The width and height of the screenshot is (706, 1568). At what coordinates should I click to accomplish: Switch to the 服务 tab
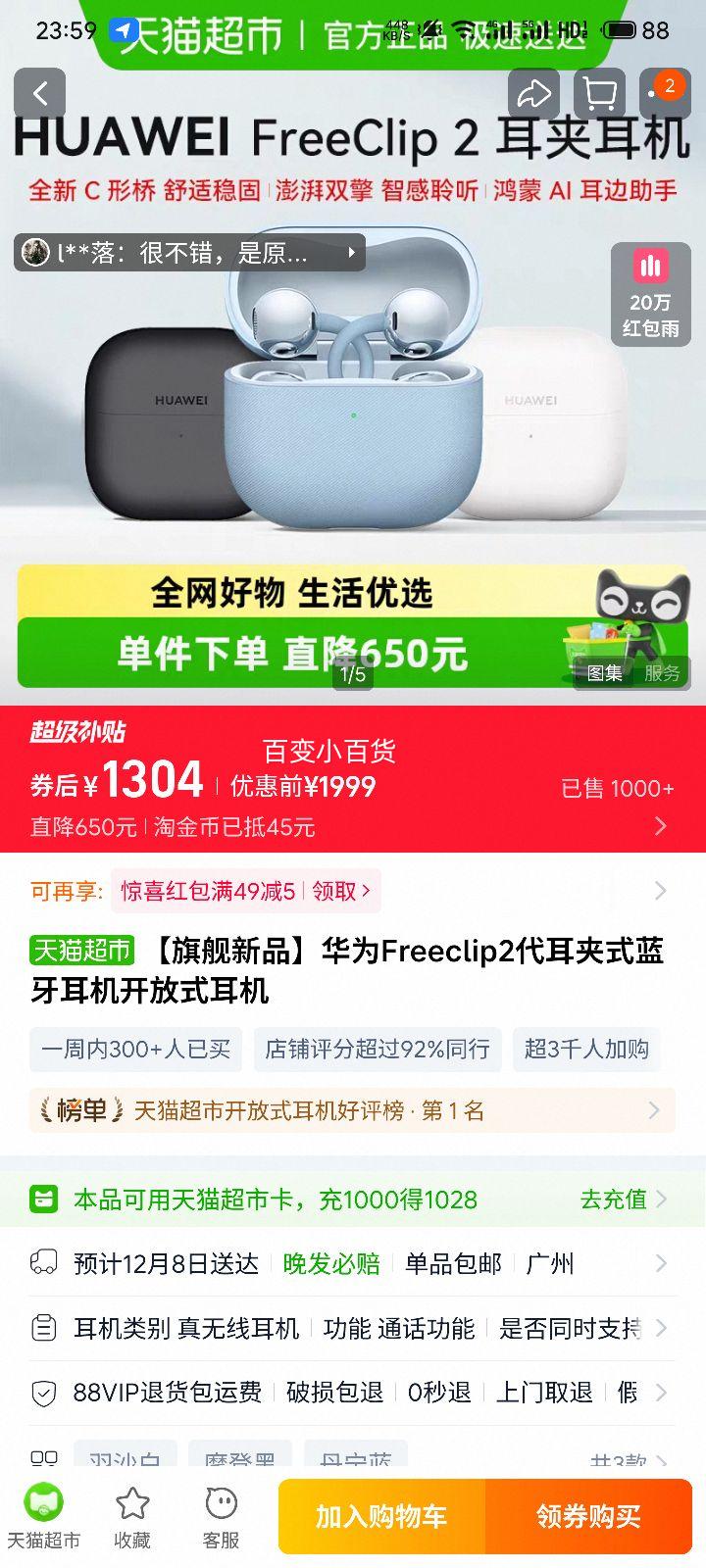click(x=664, y=673)
